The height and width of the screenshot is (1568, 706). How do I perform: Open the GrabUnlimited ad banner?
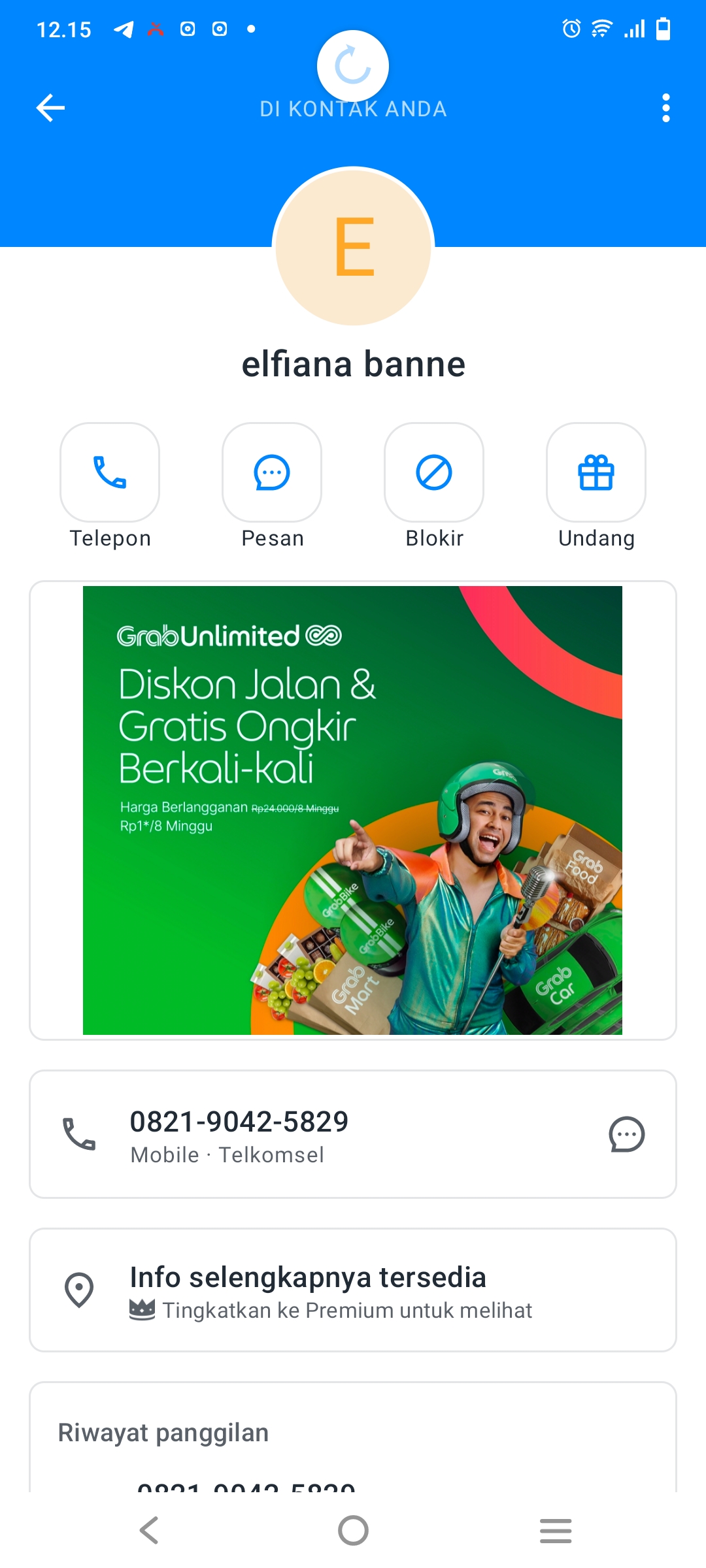point(352,810)
